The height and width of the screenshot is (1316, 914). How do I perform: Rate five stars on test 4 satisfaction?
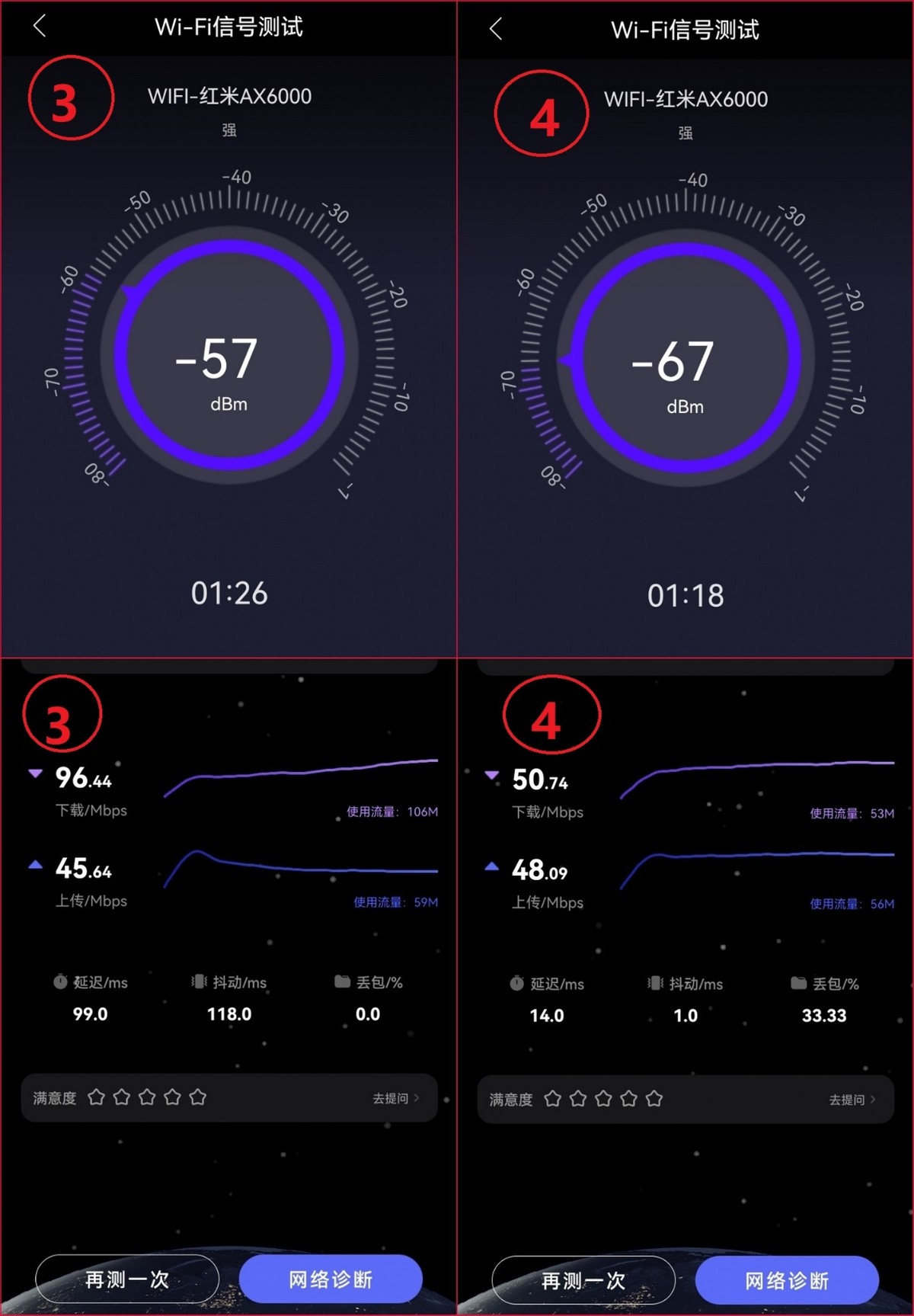click(654, 1099)
